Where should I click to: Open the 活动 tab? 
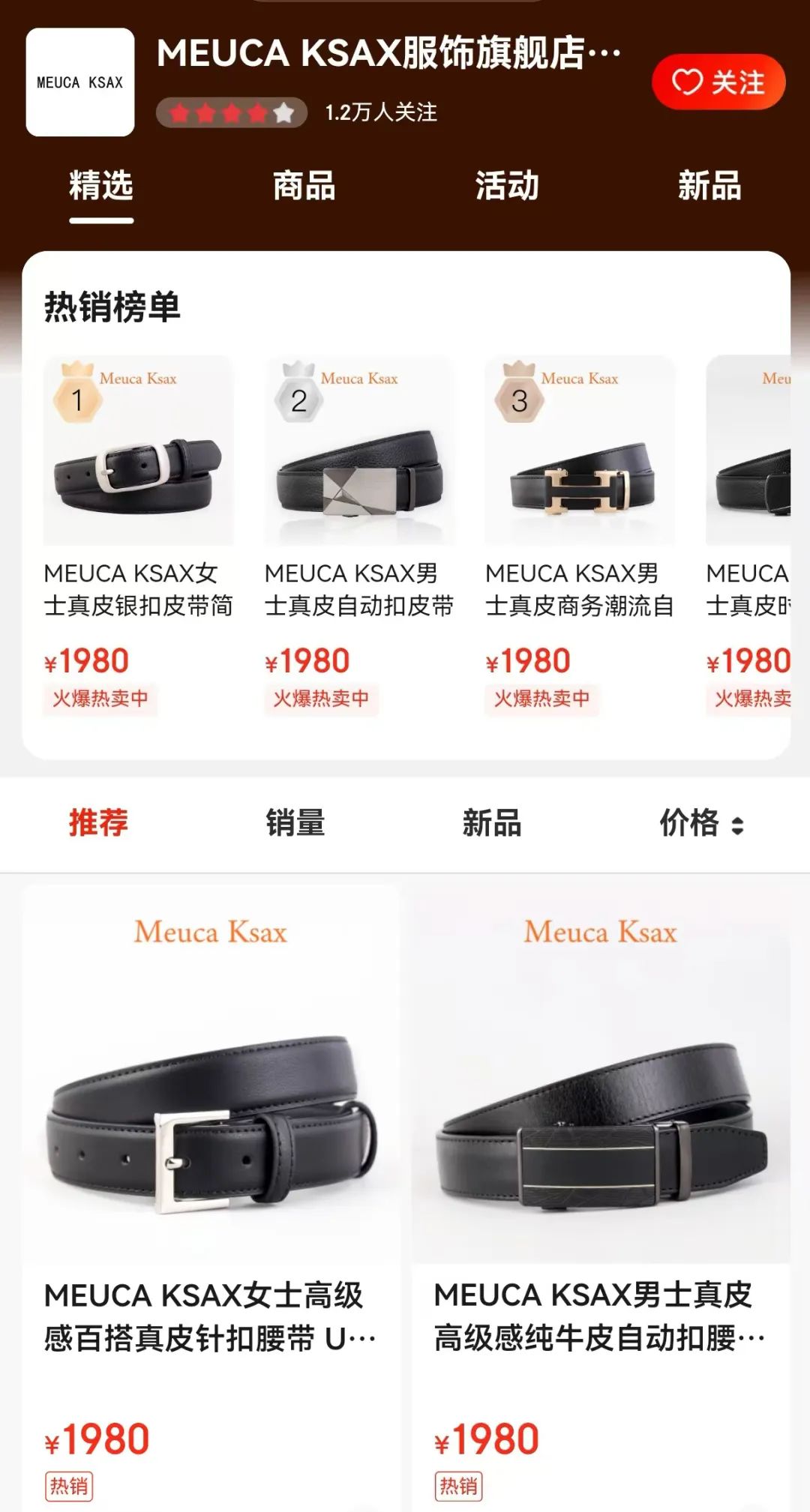(x=507, y=185)
